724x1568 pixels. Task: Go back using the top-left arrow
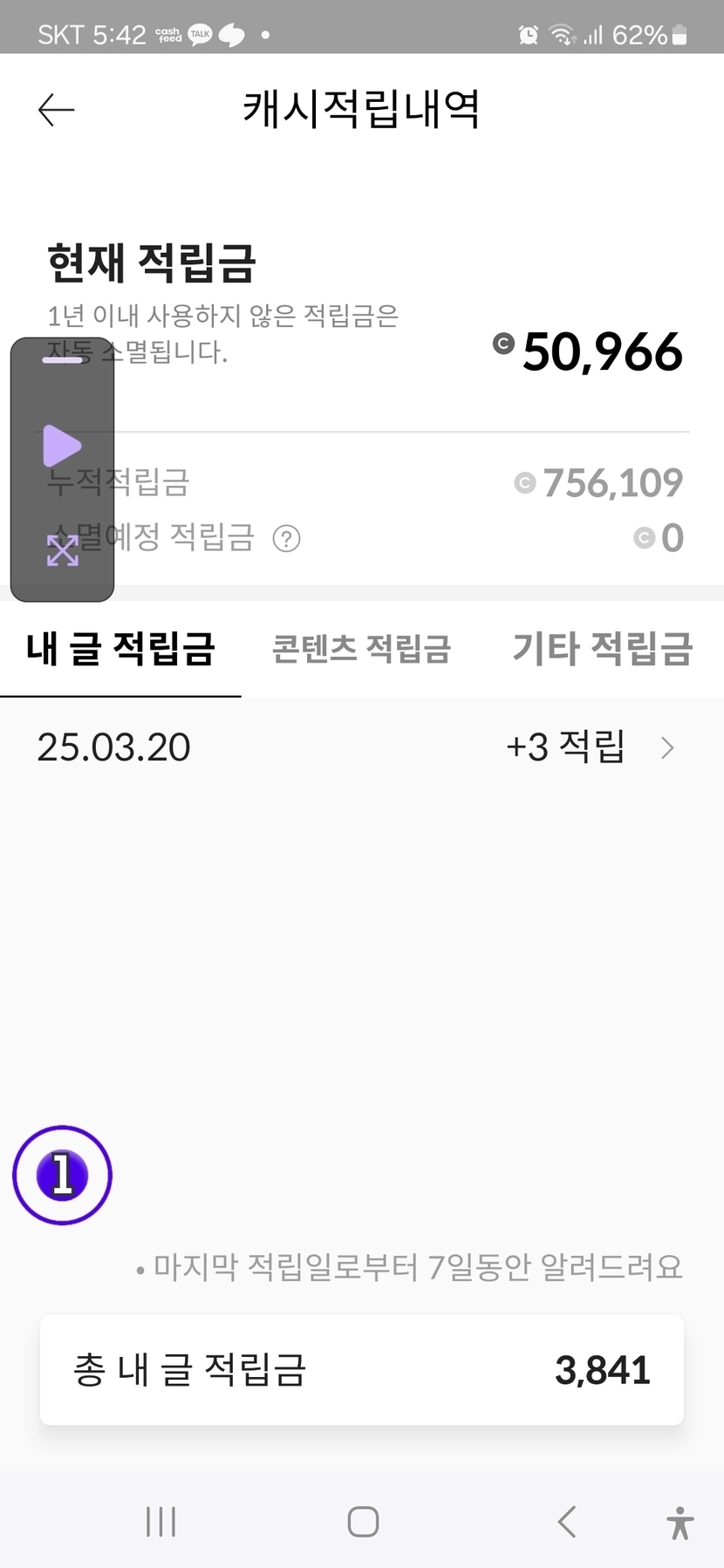click(x=57, y=110)
